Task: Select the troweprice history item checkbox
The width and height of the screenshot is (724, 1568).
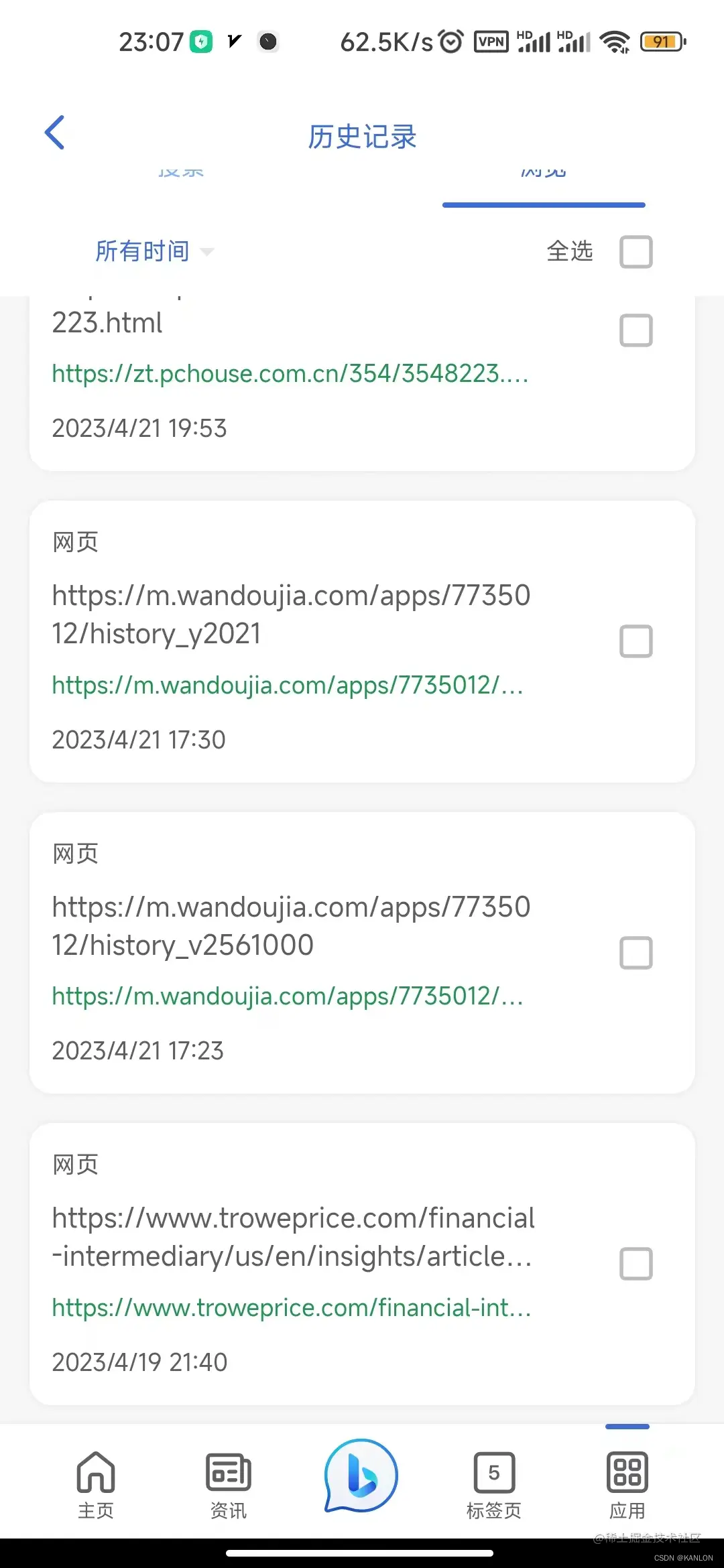Action: (635, 1264)
